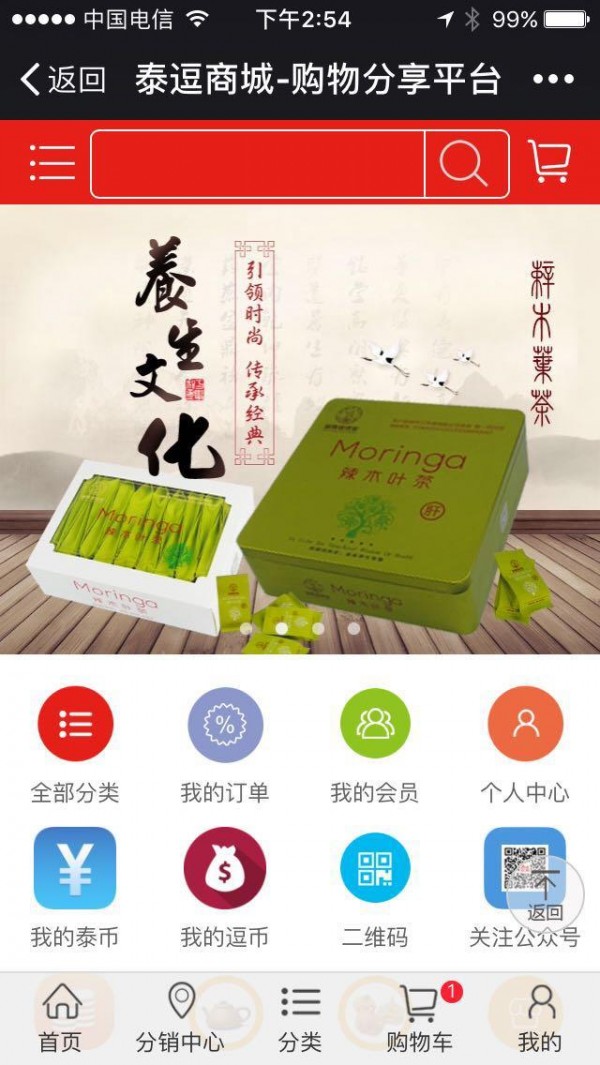600x1065 pixels.
Task: Open the shopping cart icon at top
Action: (x=548, y=162)
